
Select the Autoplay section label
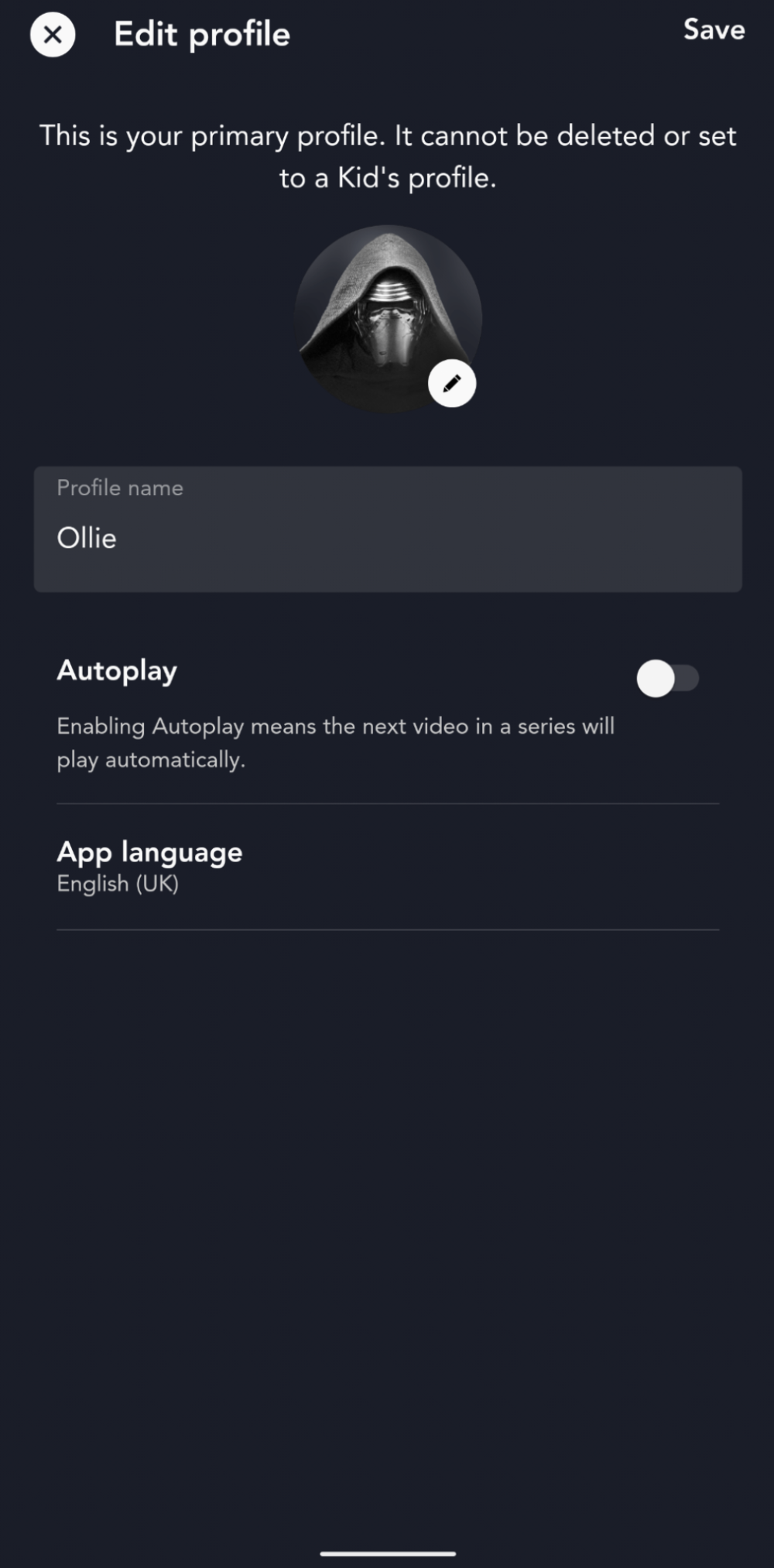coord(116,670)
